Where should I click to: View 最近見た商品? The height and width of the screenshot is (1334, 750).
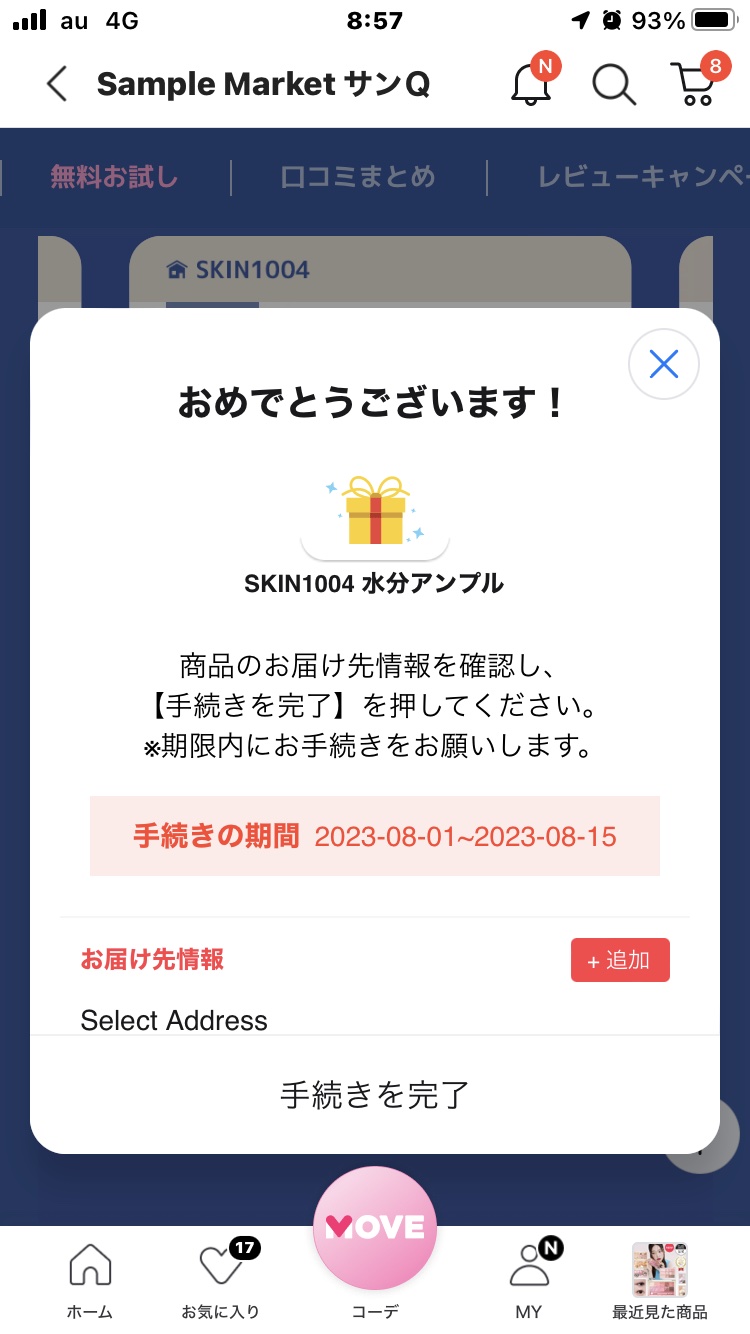[659, 1280]
